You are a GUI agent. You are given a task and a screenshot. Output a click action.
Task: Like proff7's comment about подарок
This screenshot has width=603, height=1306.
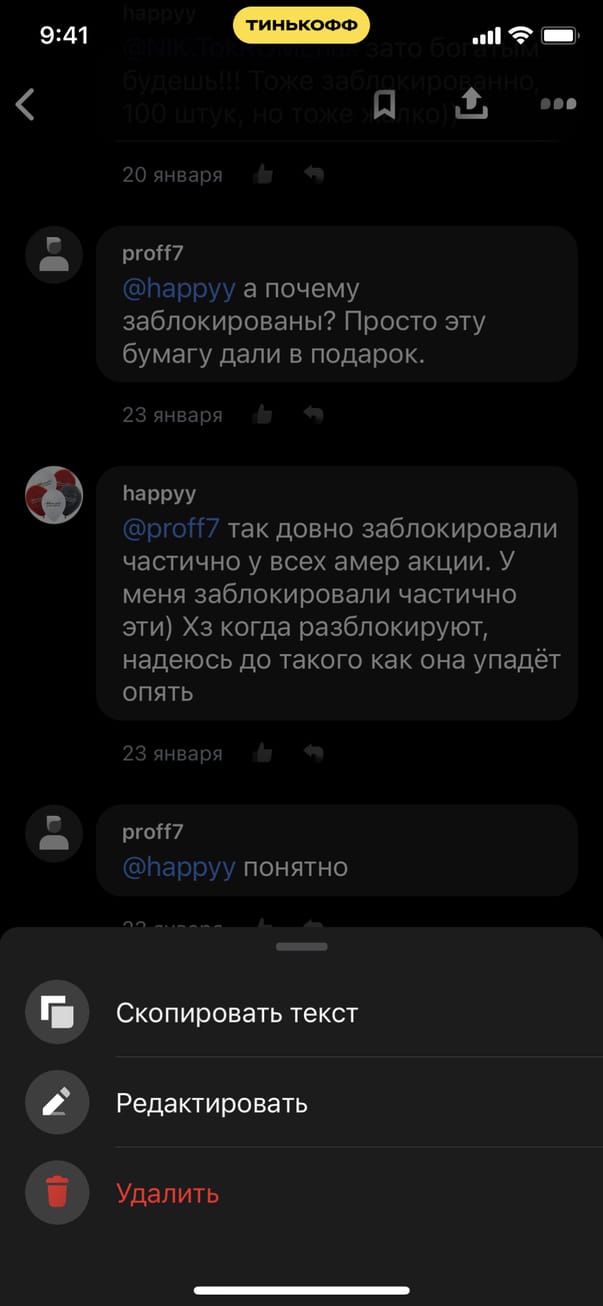(x=263, y=414)
